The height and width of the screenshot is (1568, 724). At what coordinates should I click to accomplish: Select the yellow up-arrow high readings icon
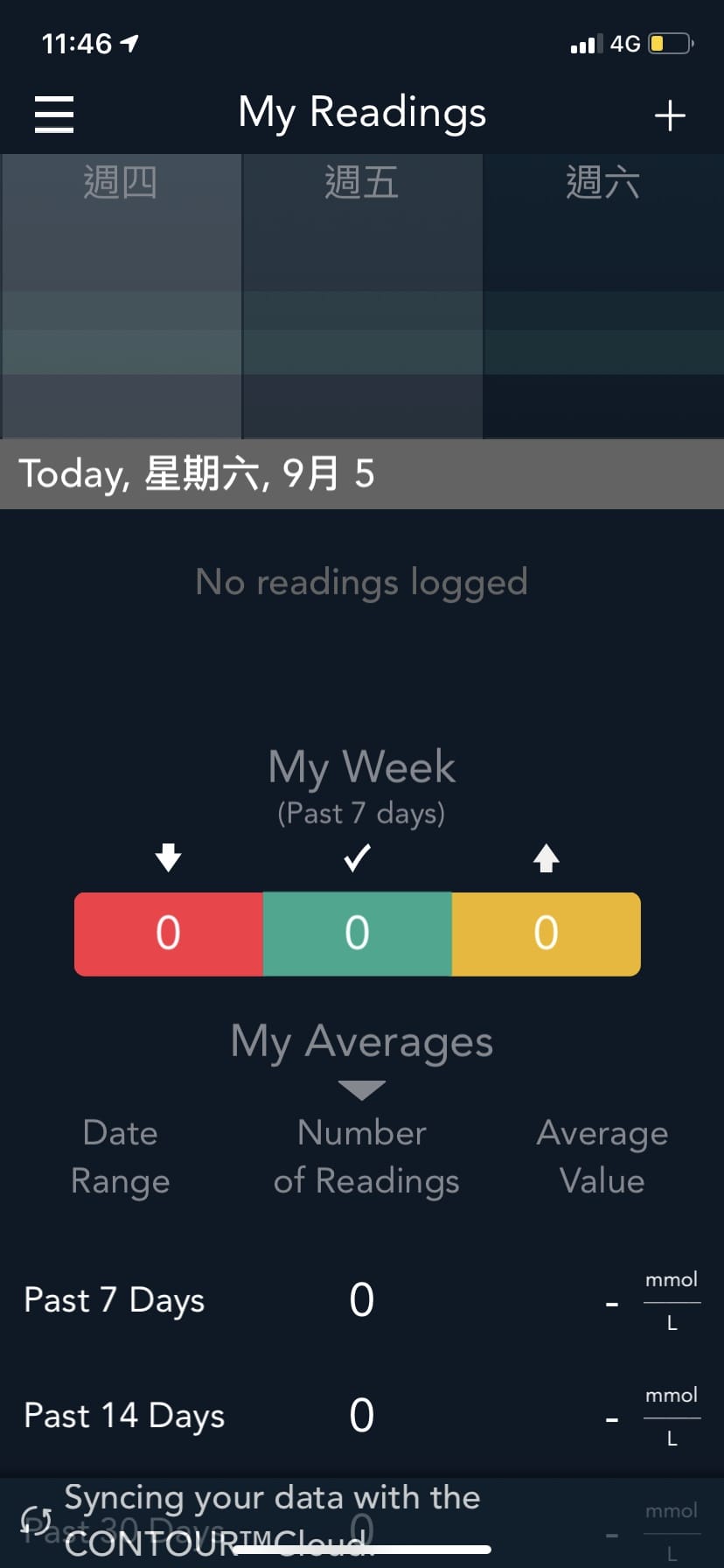click(x=546, y=857)
